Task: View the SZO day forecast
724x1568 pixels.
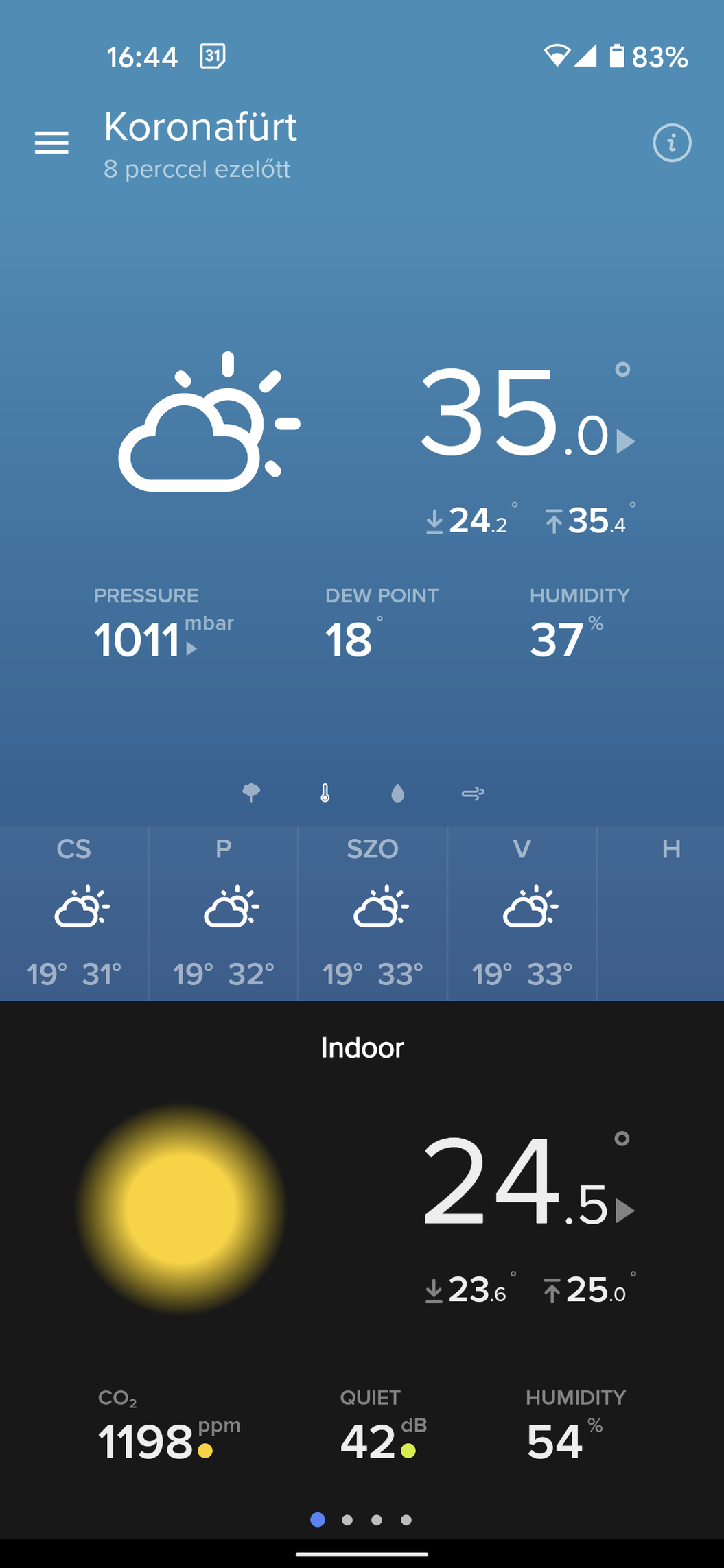Action: [x=373, y=912]
